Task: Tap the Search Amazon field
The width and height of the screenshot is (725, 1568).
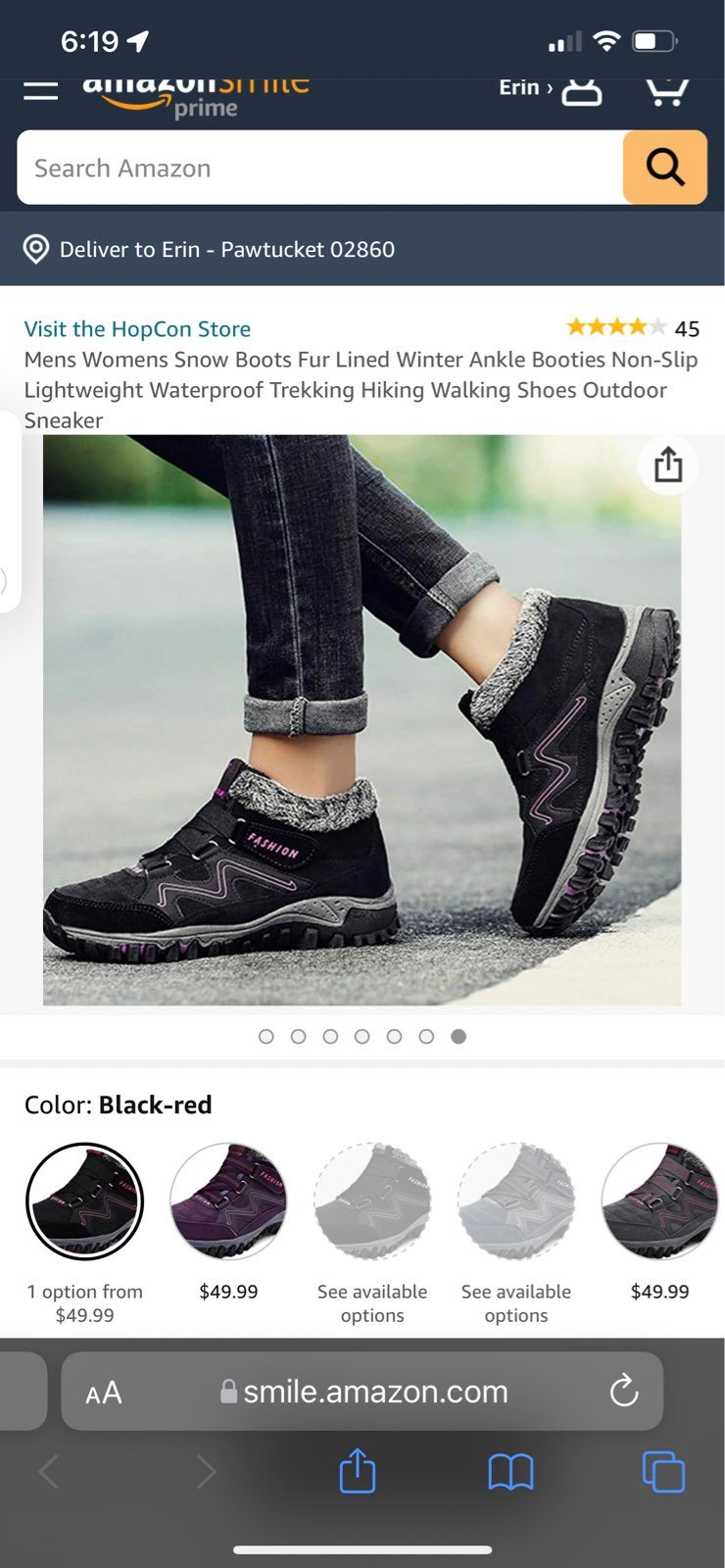Action: tap(319, 168)
